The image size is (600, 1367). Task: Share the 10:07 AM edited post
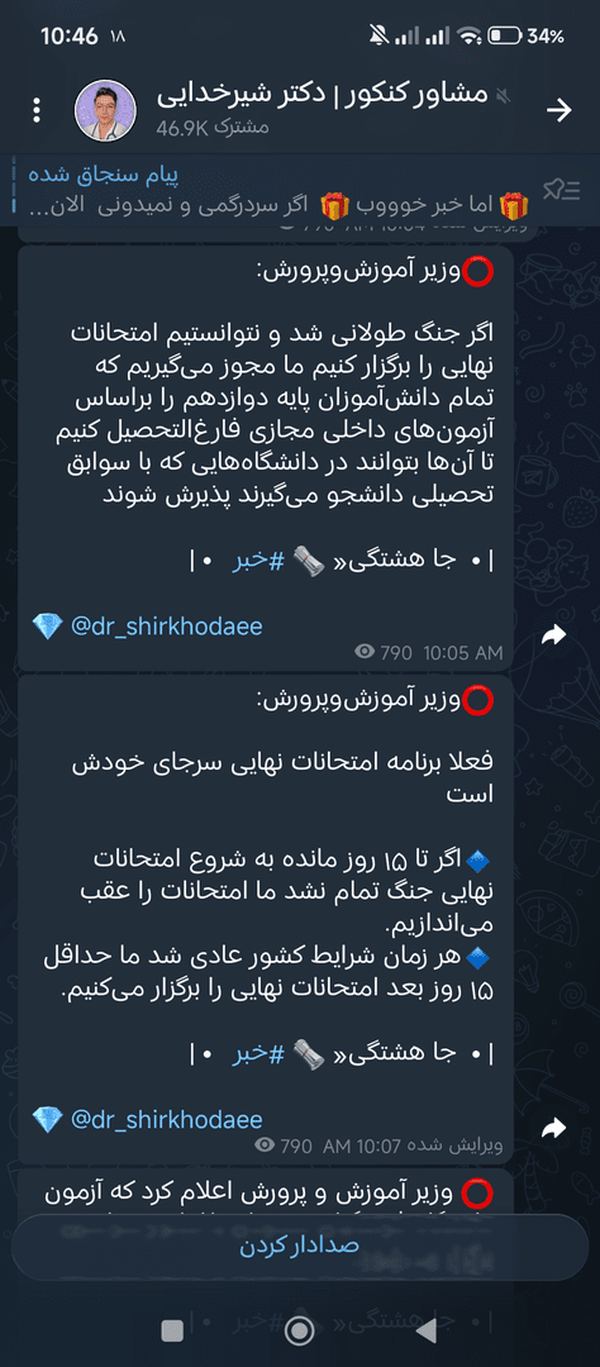(553, 1128)
